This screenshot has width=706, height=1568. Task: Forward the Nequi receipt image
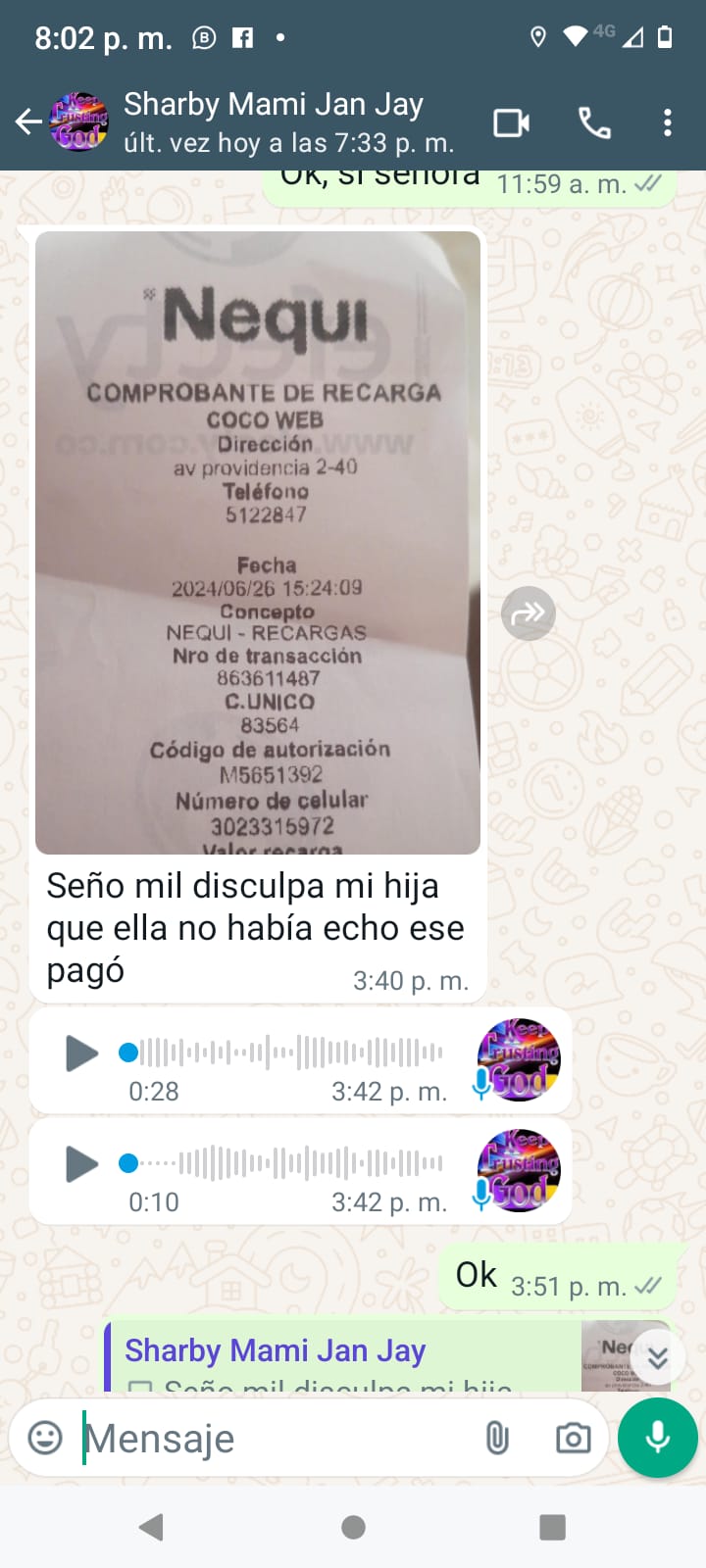(x=529, y=613)
